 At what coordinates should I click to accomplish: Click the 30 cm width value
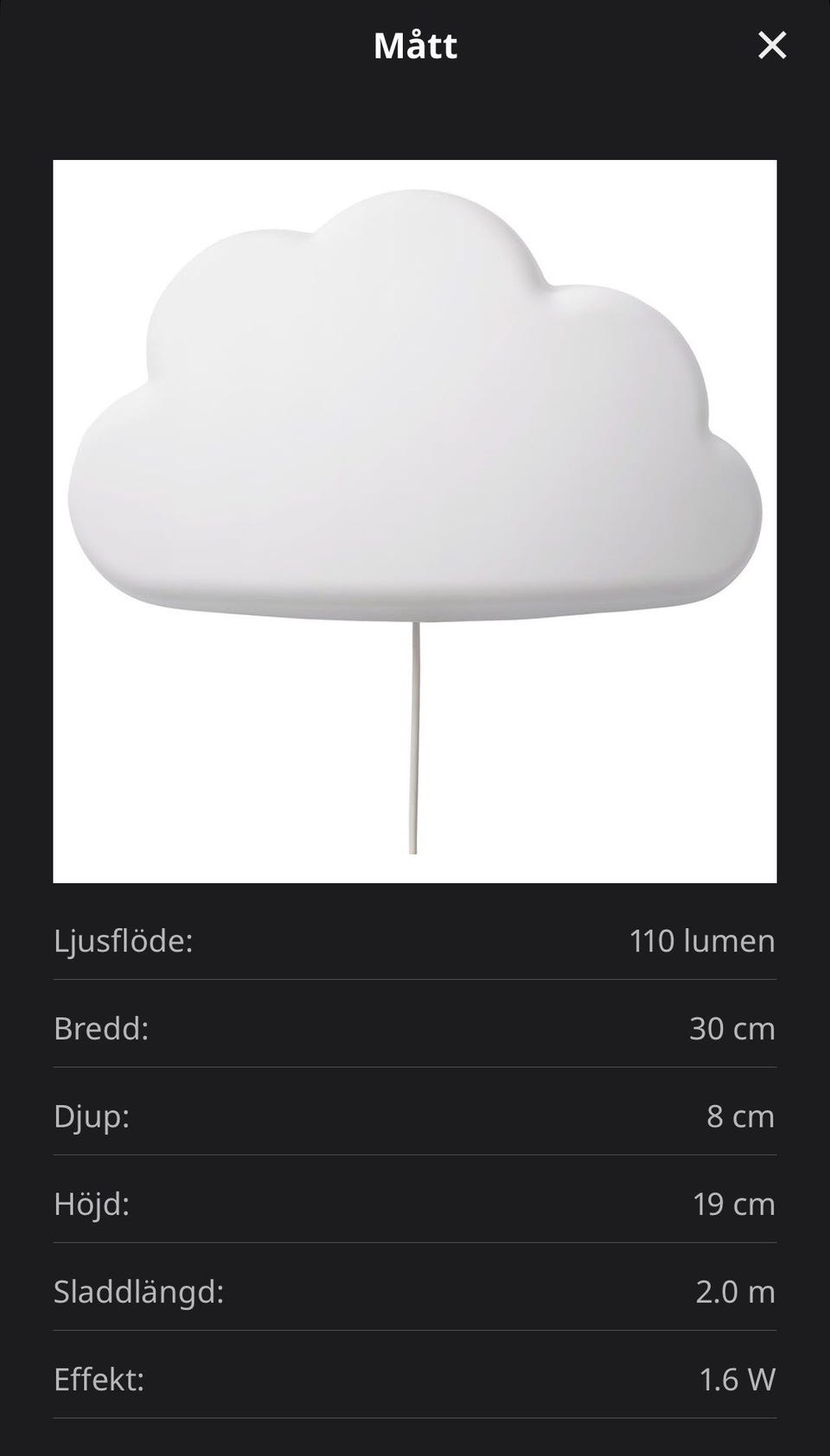733,1029
